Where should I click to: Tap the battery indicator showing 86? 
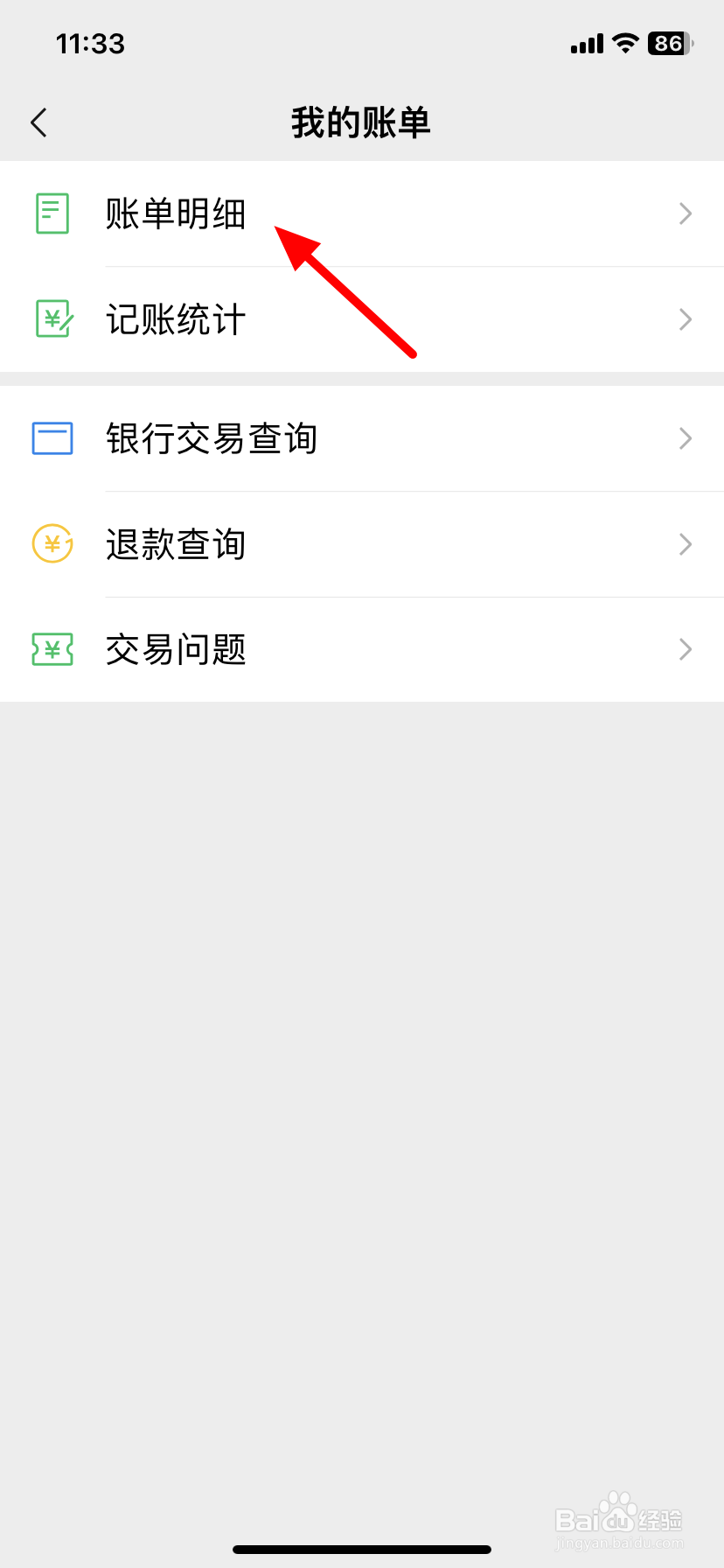click(669, 42)
